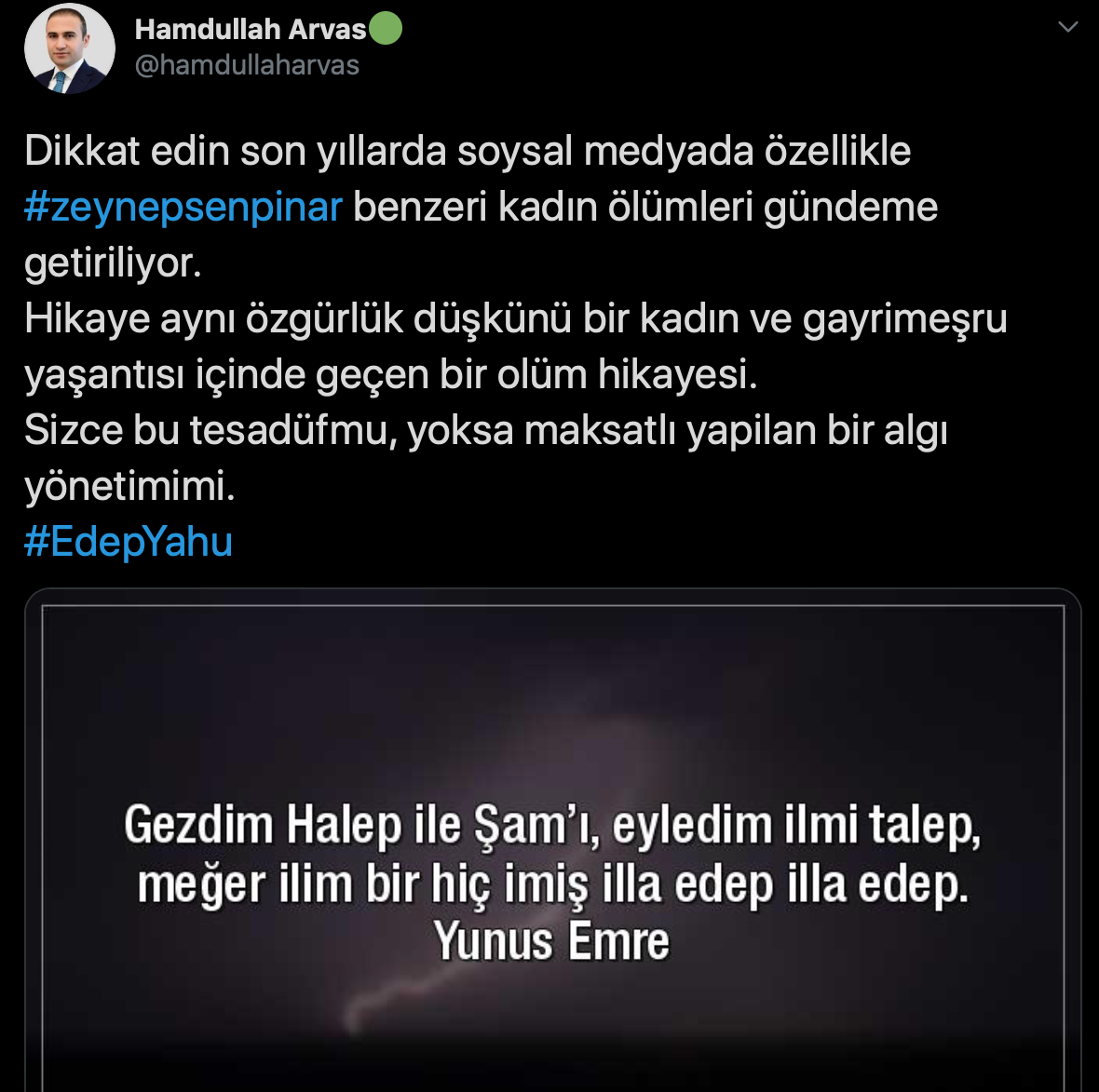Open the #EdepYahu hashtag
Image resolution: width=1099 pixels, height=1092 pixels.
point(129,542)
